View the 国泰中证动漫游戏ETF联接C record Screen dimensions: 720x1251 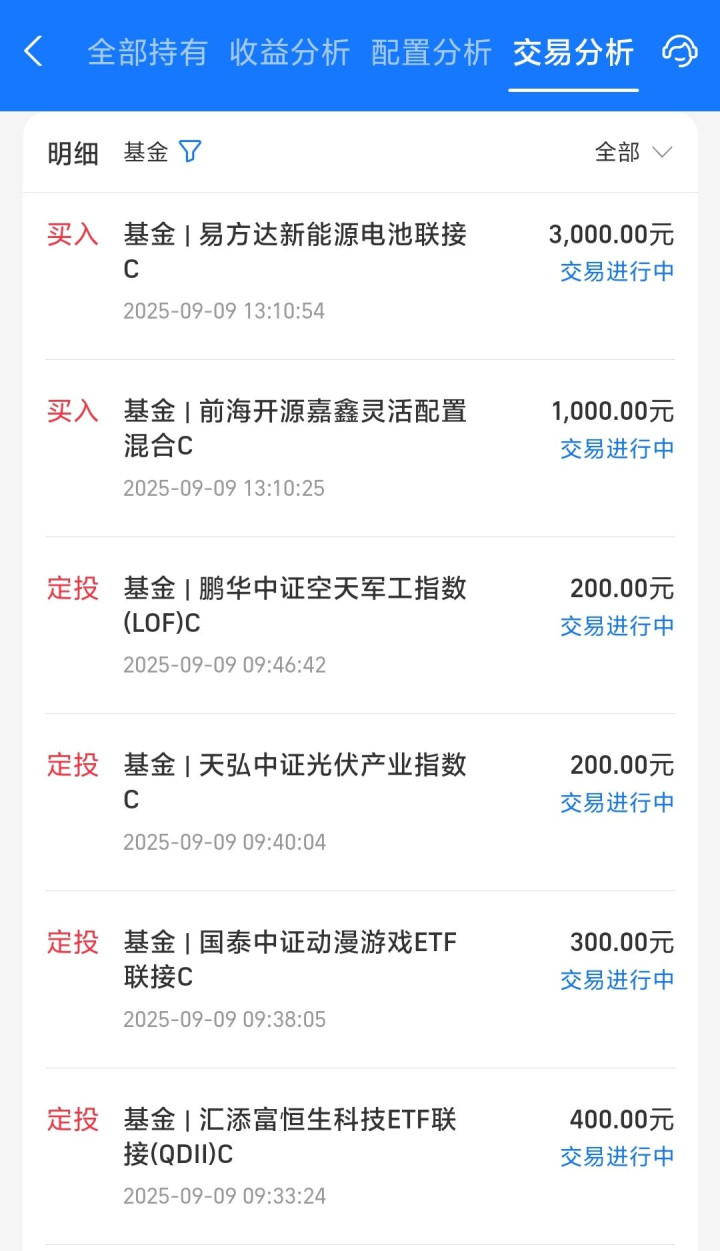[360, 979]
